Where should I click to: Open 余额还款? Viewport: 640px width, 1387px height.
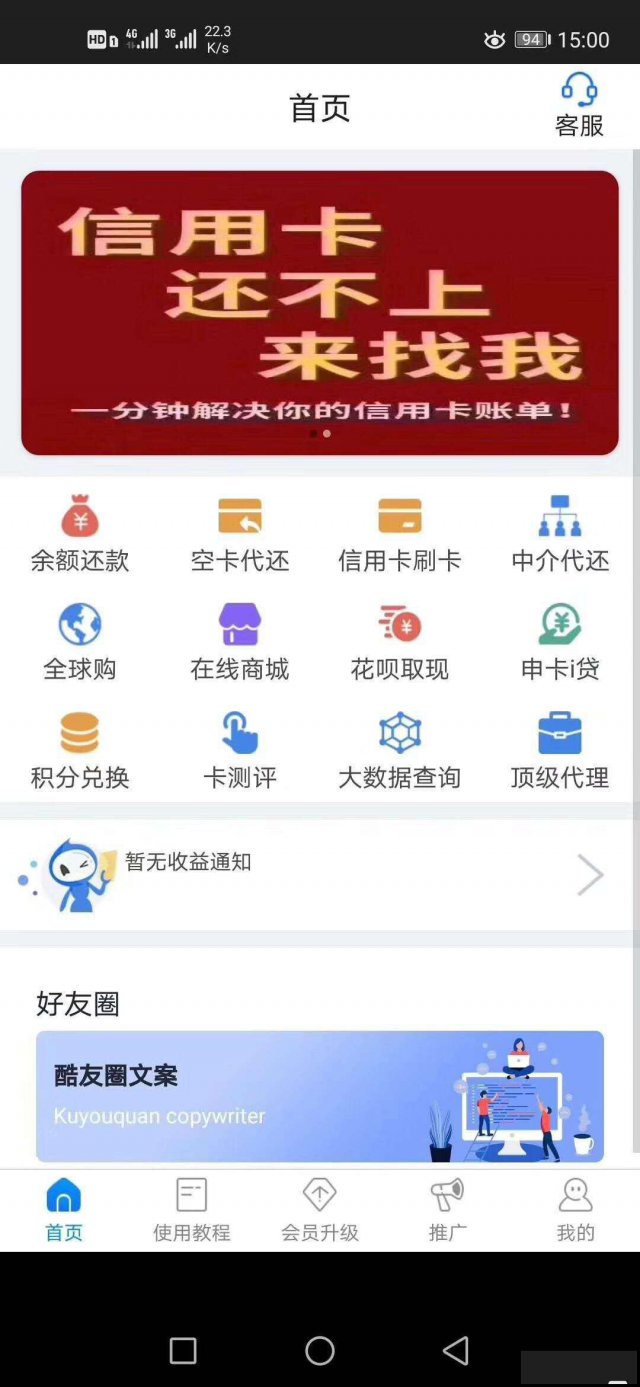point(80,536)
